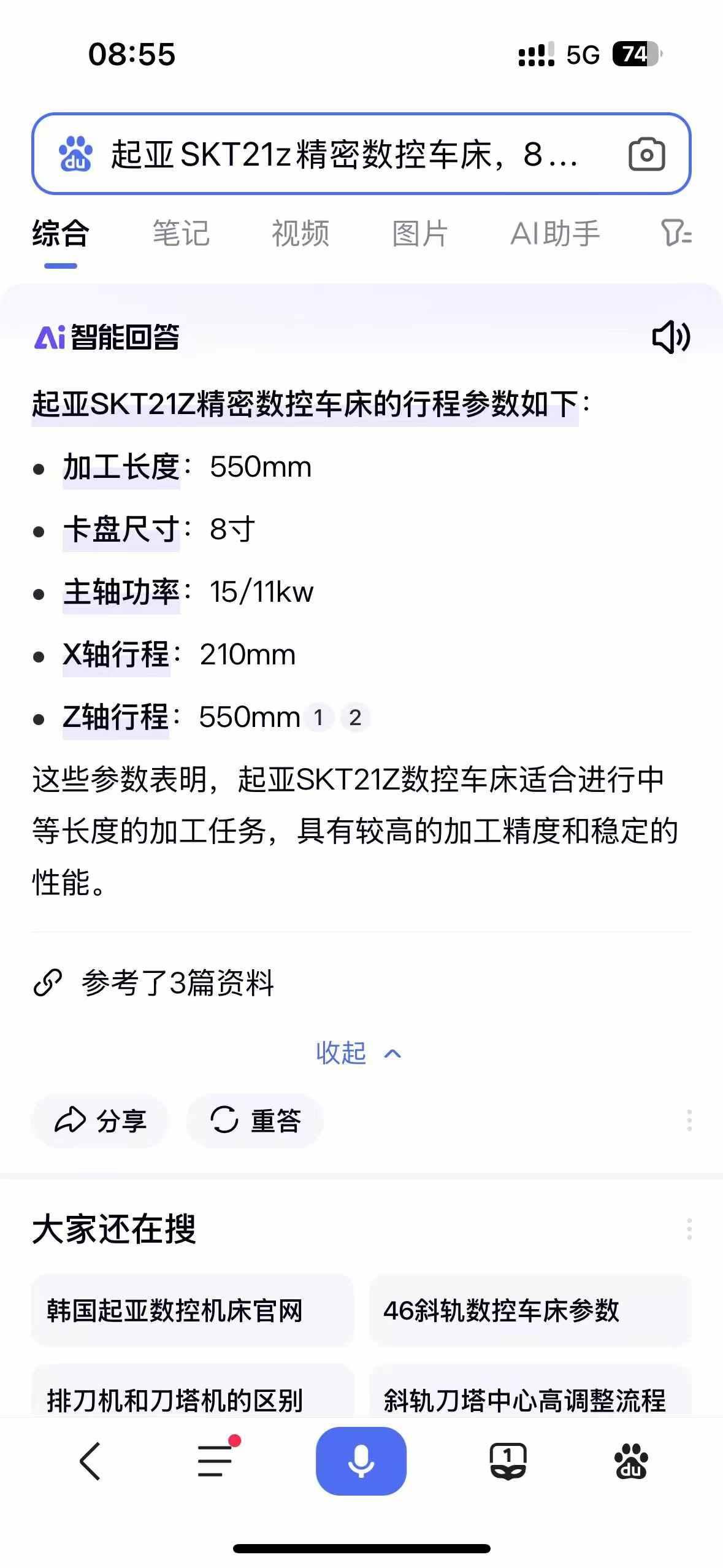Share the AI answer via 分享
The width and height of the screenshot is (723, 1568).
pos(100,1120)
